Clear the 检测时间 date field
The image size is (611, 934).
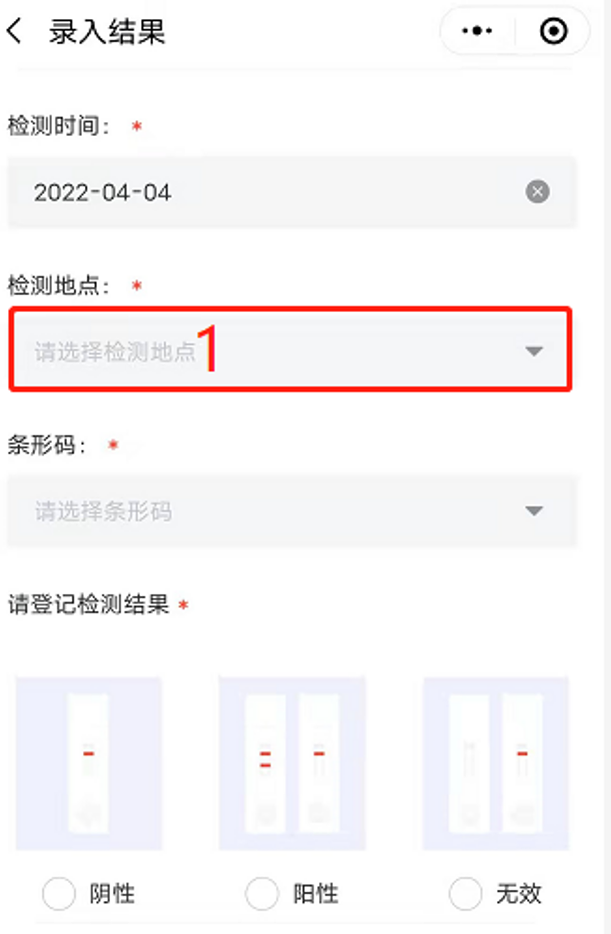pos(538,192)
